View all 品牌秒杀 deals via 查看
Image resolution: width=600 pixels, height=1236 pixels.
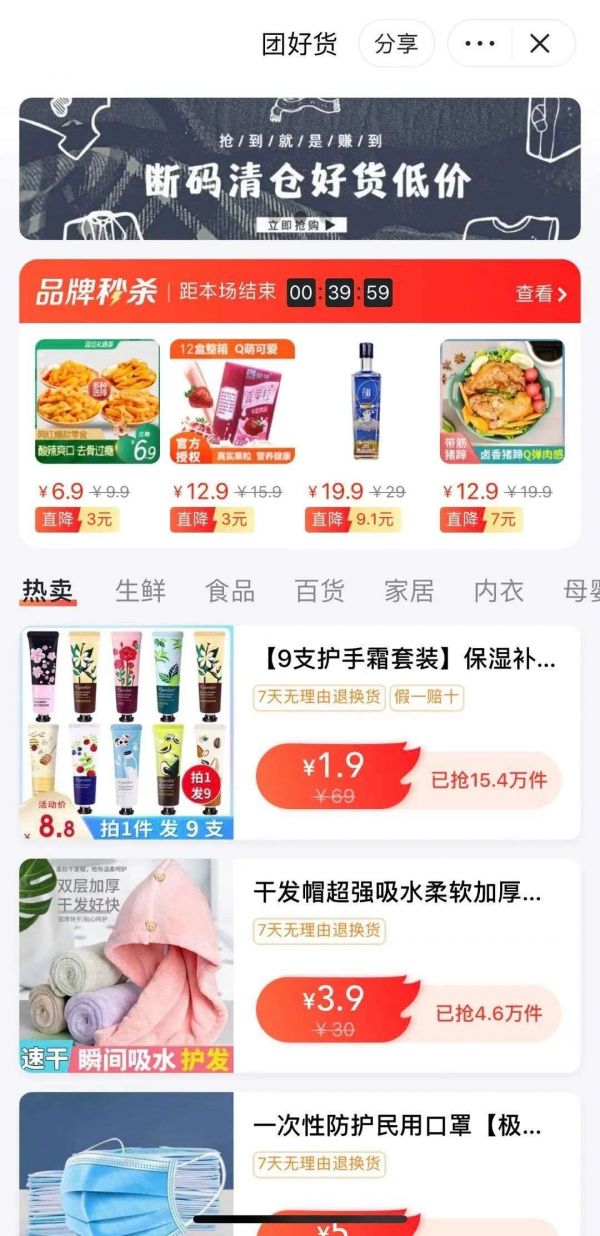tap(541, 293)
